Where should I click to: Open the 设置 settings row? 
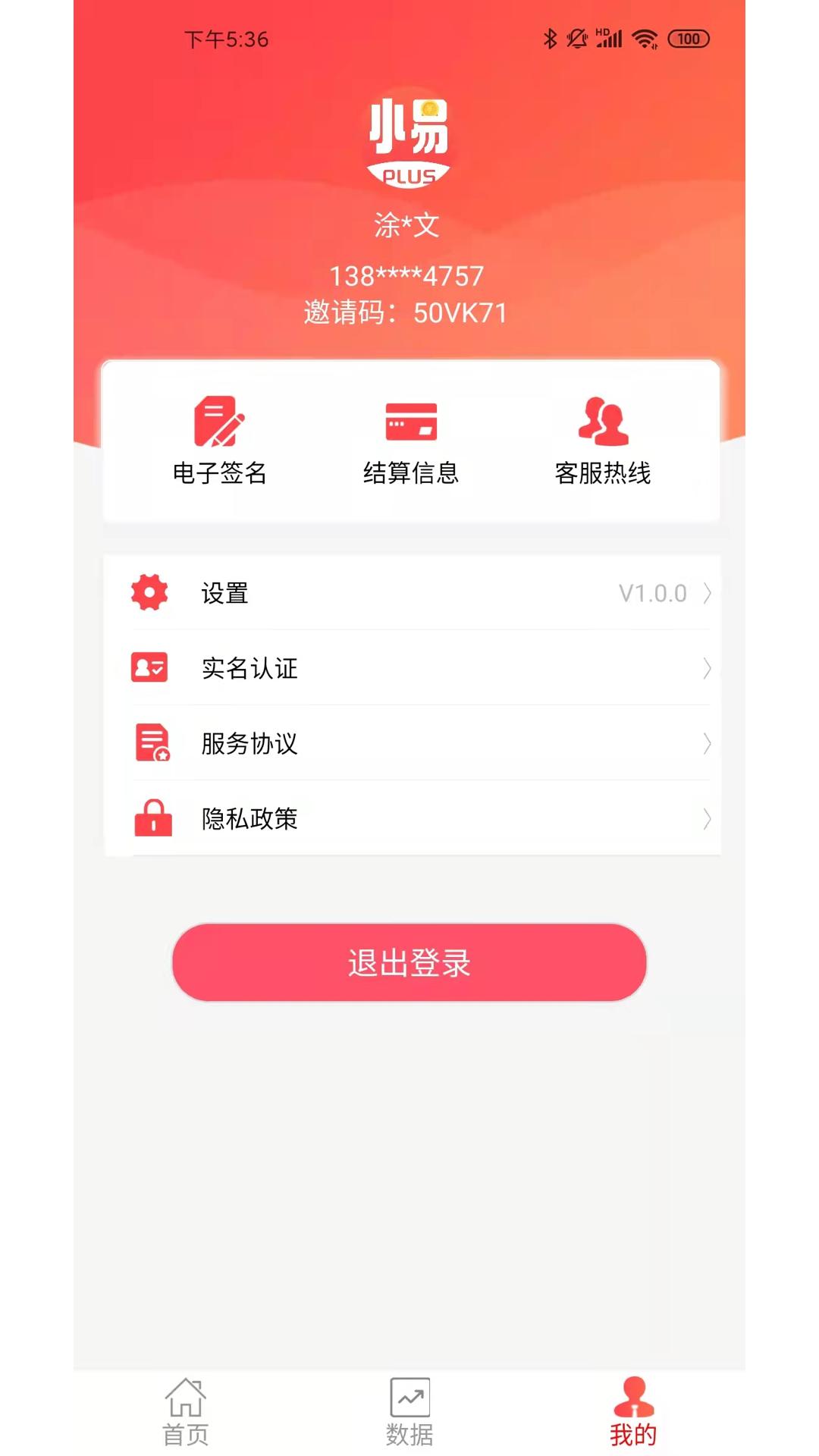[x=412, y=593]
